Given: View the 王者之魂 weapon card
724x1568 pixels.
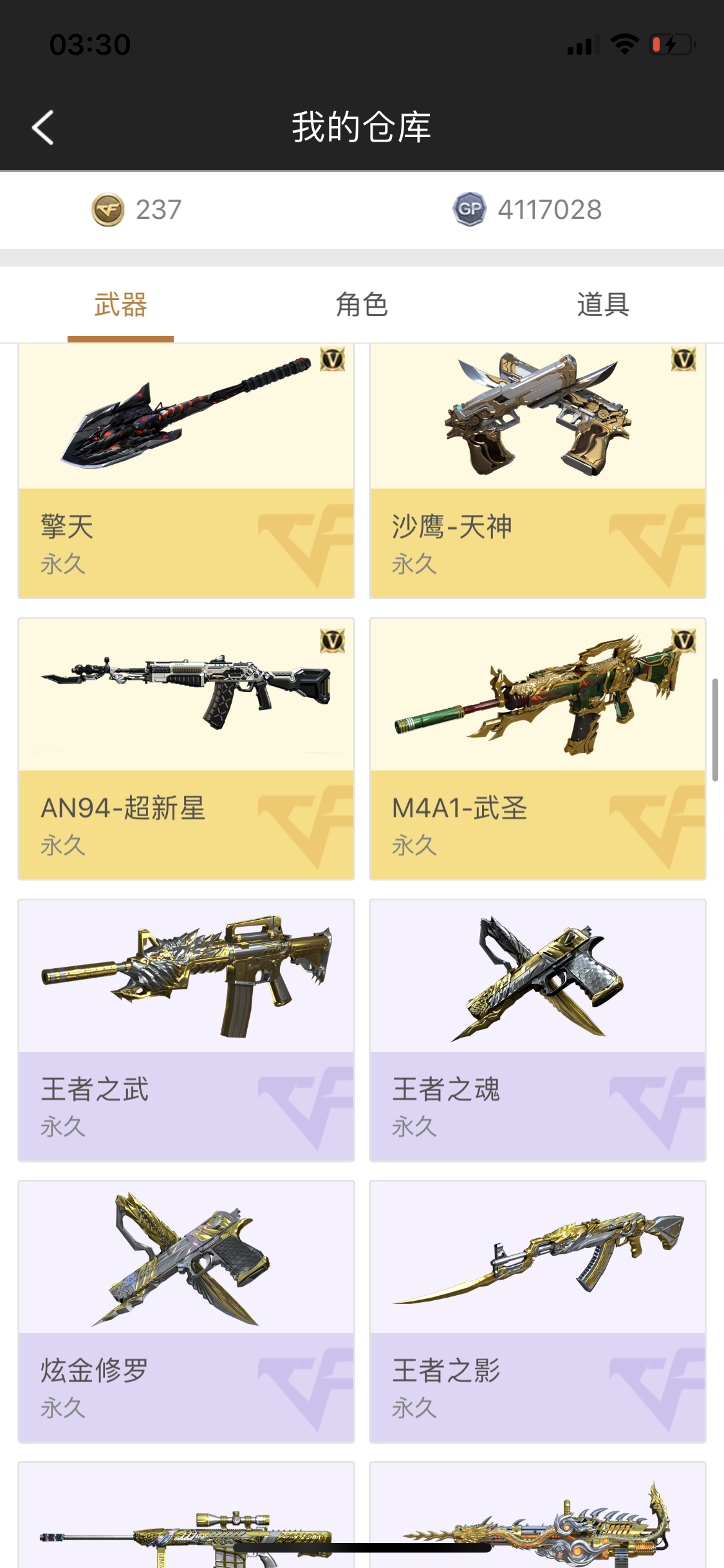Looking at the screenshot, I should (x=537, y=1030).
